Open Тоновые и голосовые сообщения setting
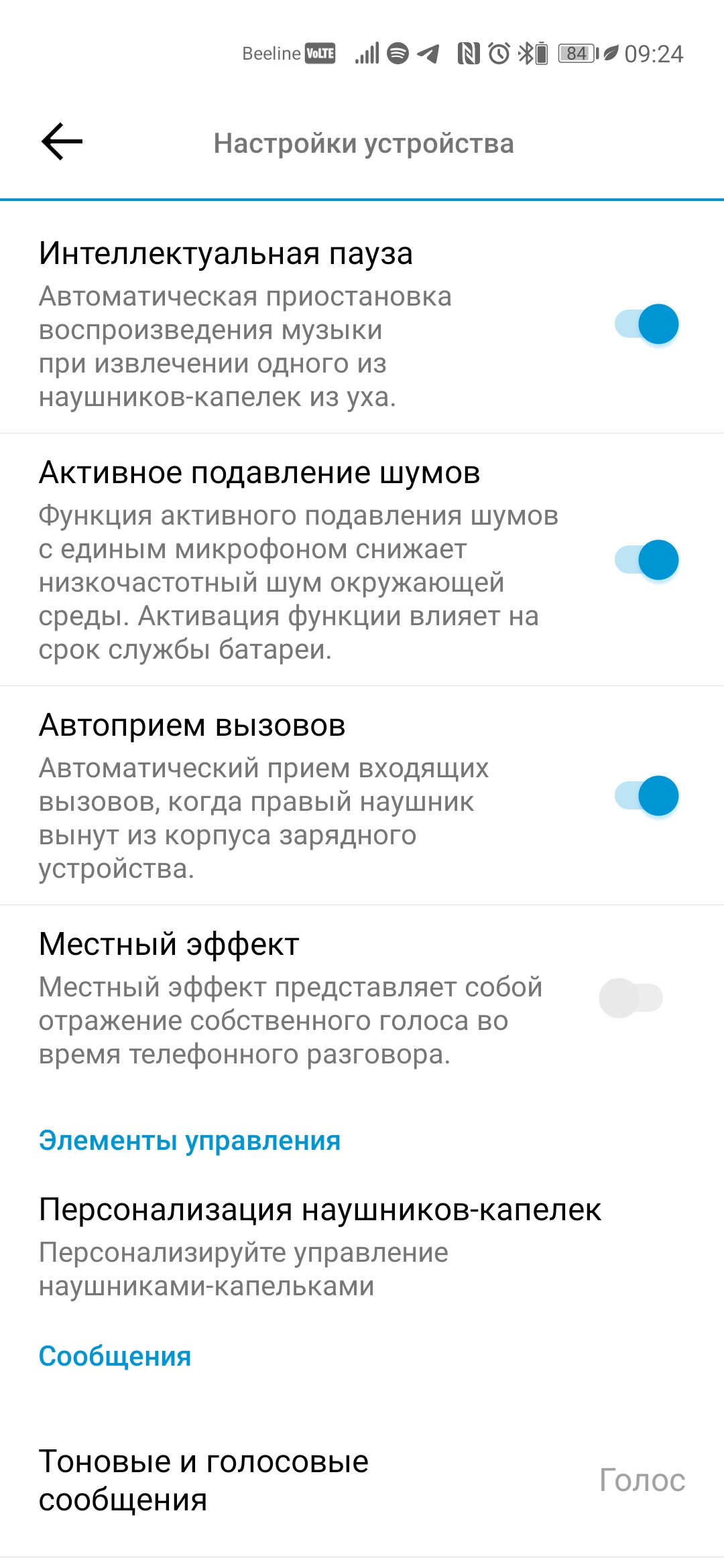This screenshot has width=724, height=1568. 362,1481
